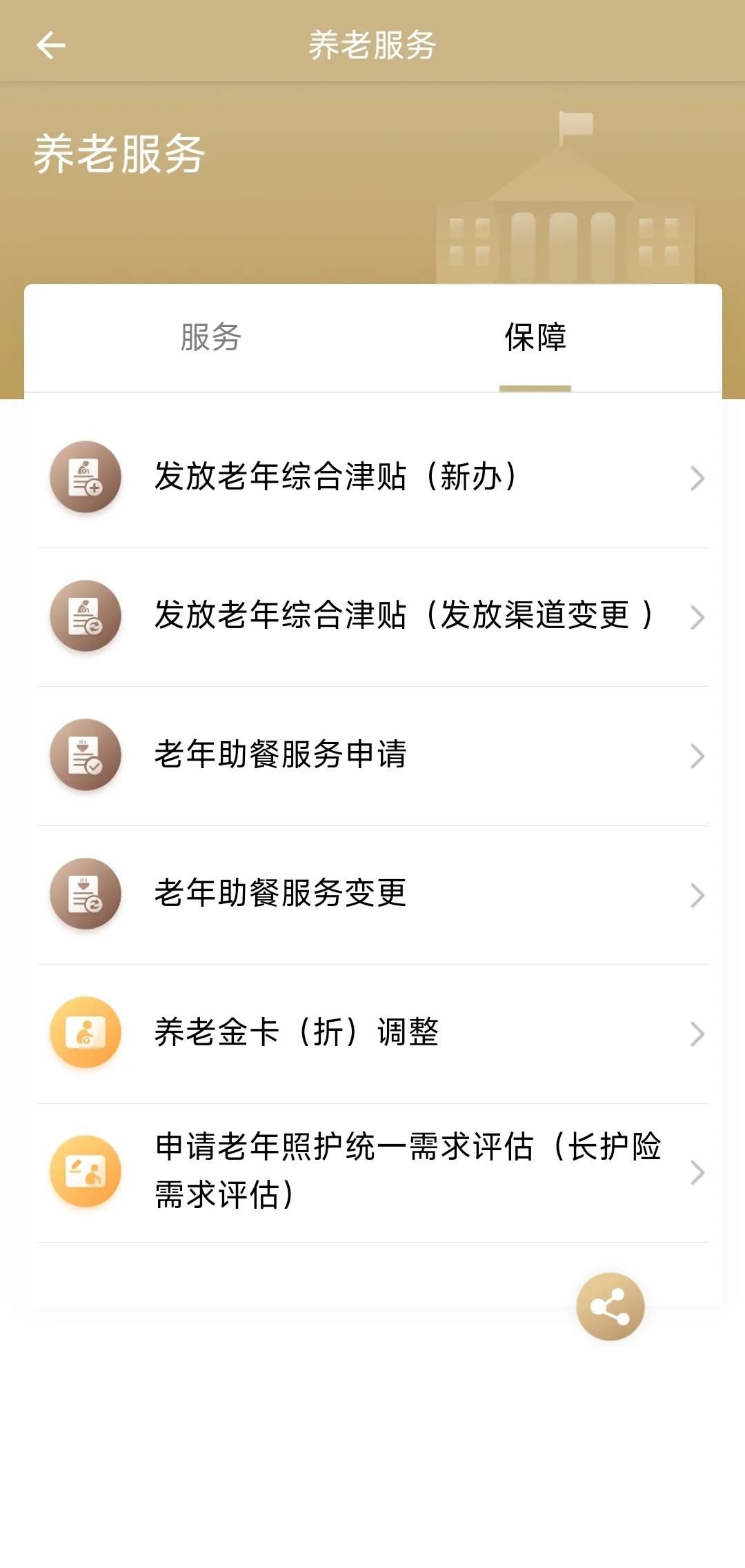Viewport: 745px width, 1568px height.
Task: Go back using the top-left arrow
Action: pos(50,46)
